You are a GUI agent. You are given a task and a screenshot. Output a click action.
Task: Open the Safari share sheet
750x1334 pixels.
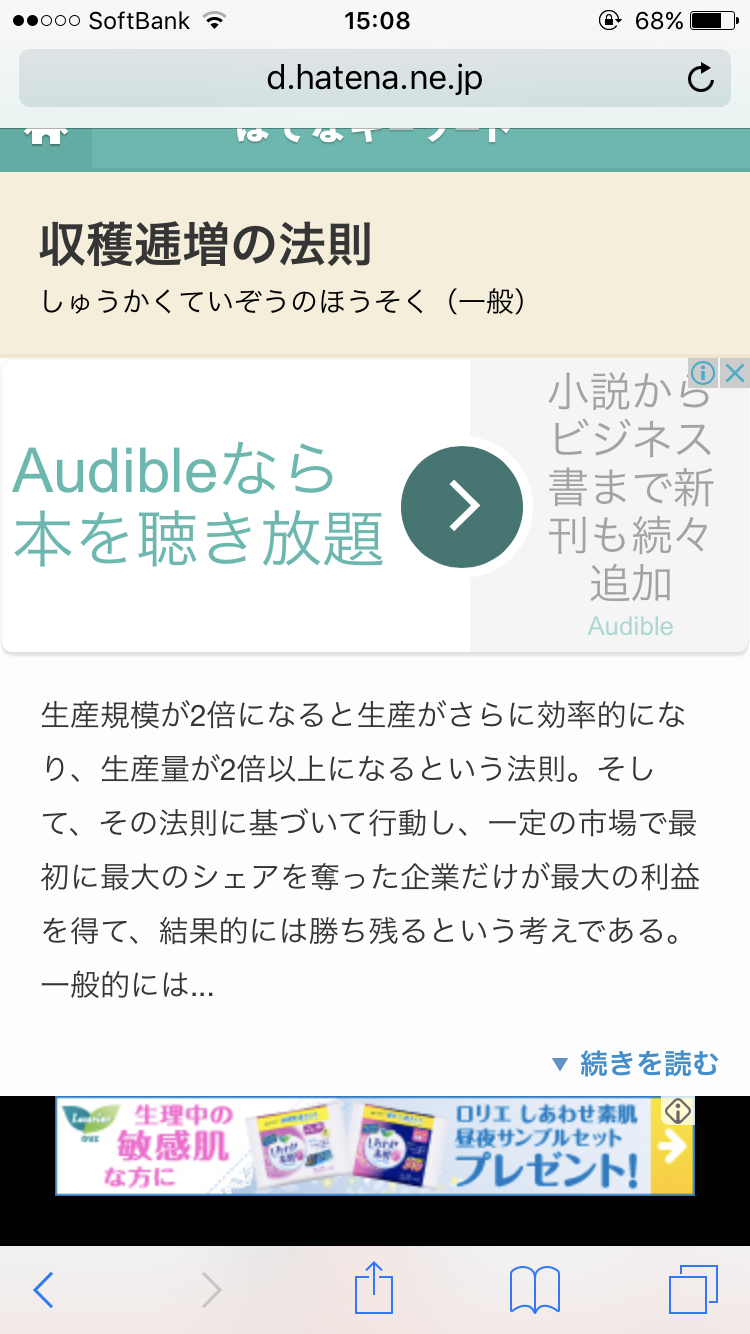coord(374,1289)
